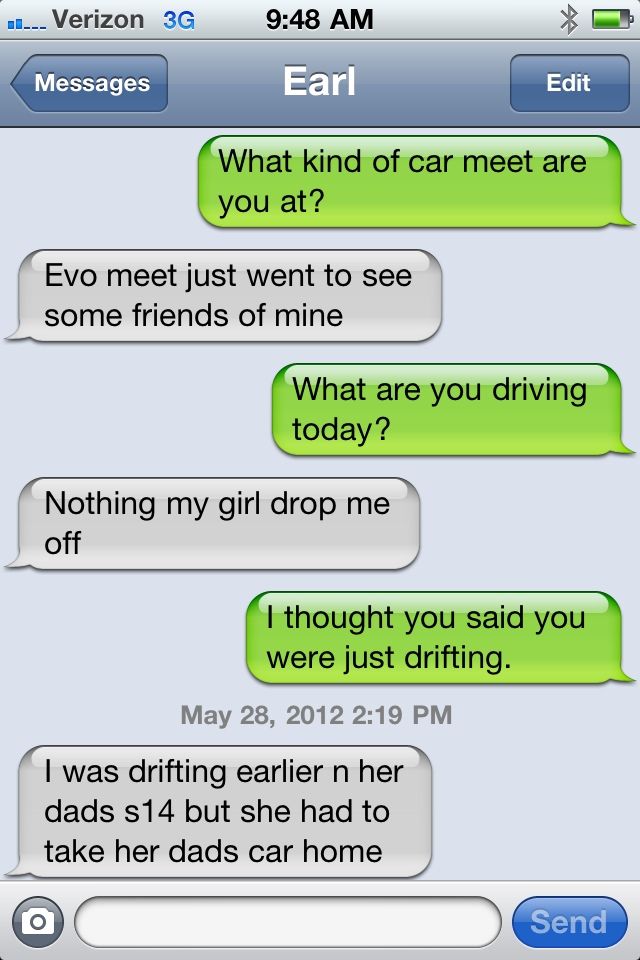Tap the Send button
Viewport: 640px width, 960px height.
tap(568, 921)
